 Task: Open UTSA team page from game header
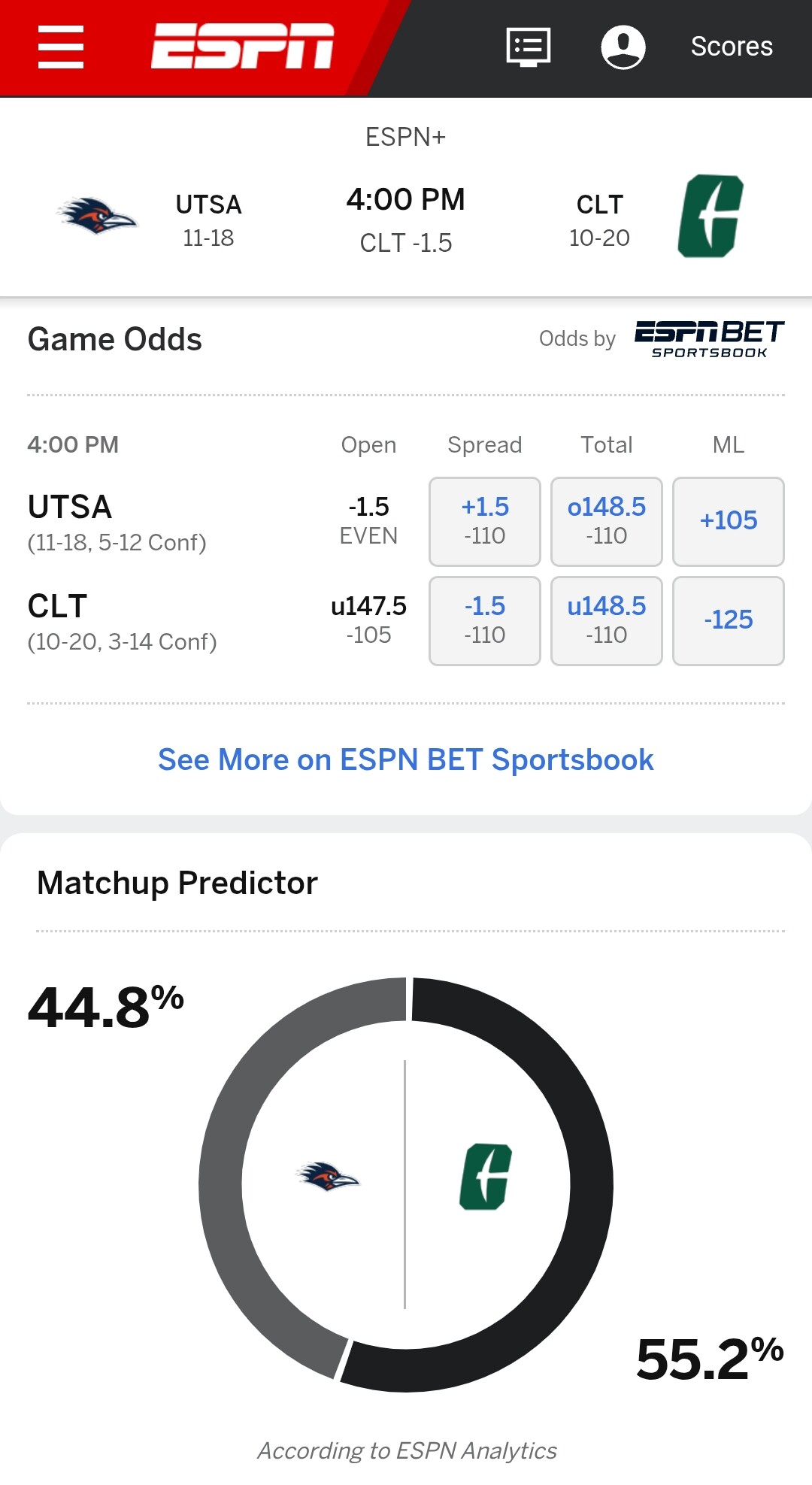(x=150, y=219)
